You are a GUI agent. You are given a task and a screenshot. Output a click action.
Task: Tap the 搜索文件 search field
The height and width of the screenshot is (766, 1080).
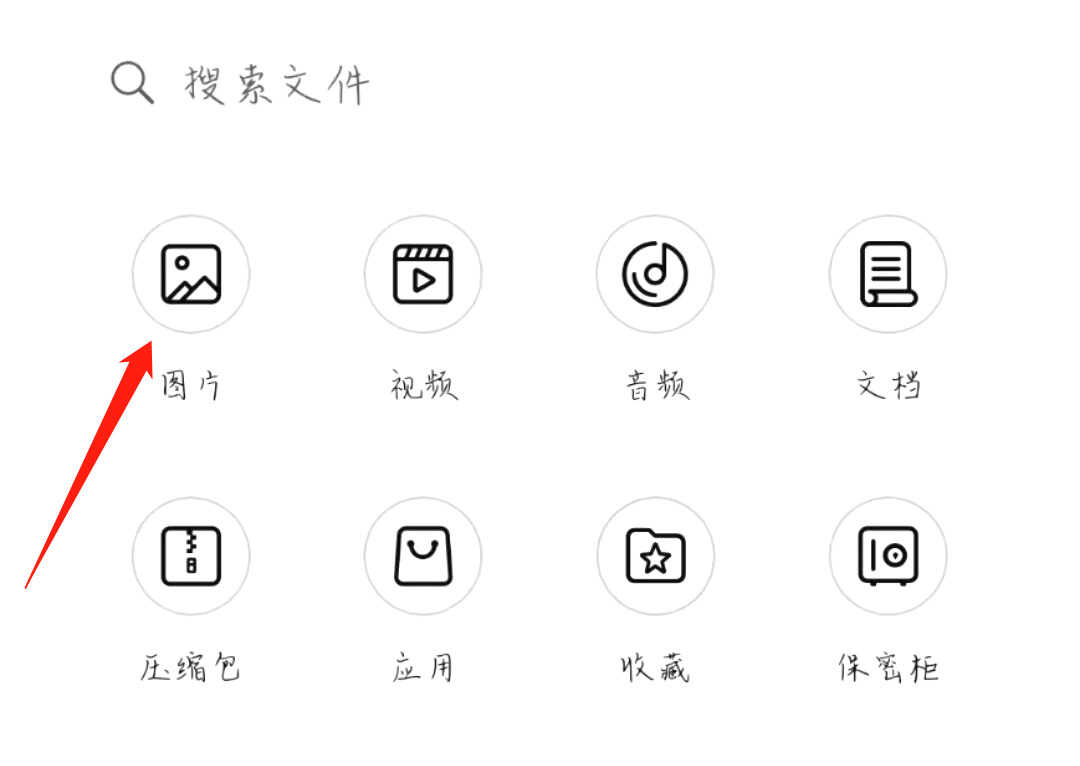[x=277, y=85]
